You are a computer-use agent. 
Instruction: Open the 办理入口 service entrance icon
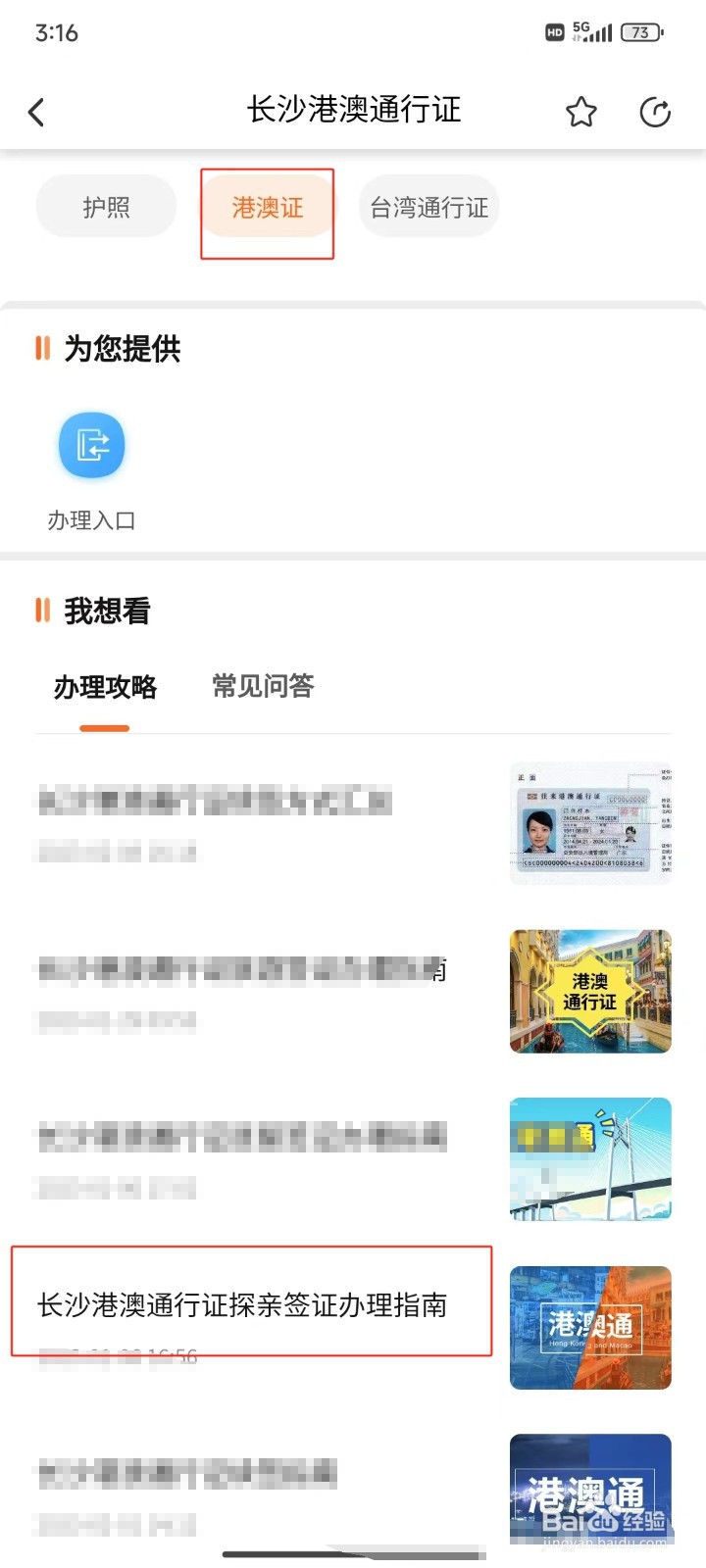(x=91, y=445)
